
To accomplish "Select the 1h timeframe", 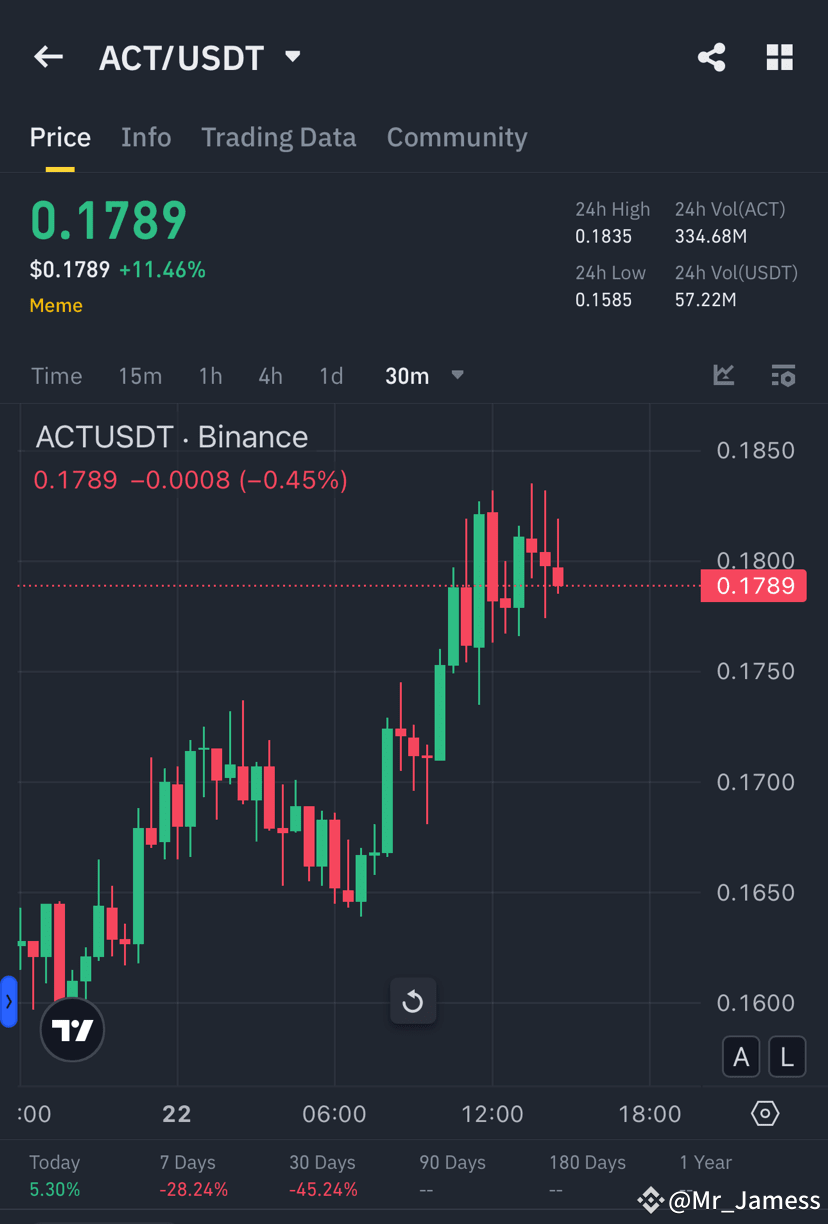I will pos(210,376).
